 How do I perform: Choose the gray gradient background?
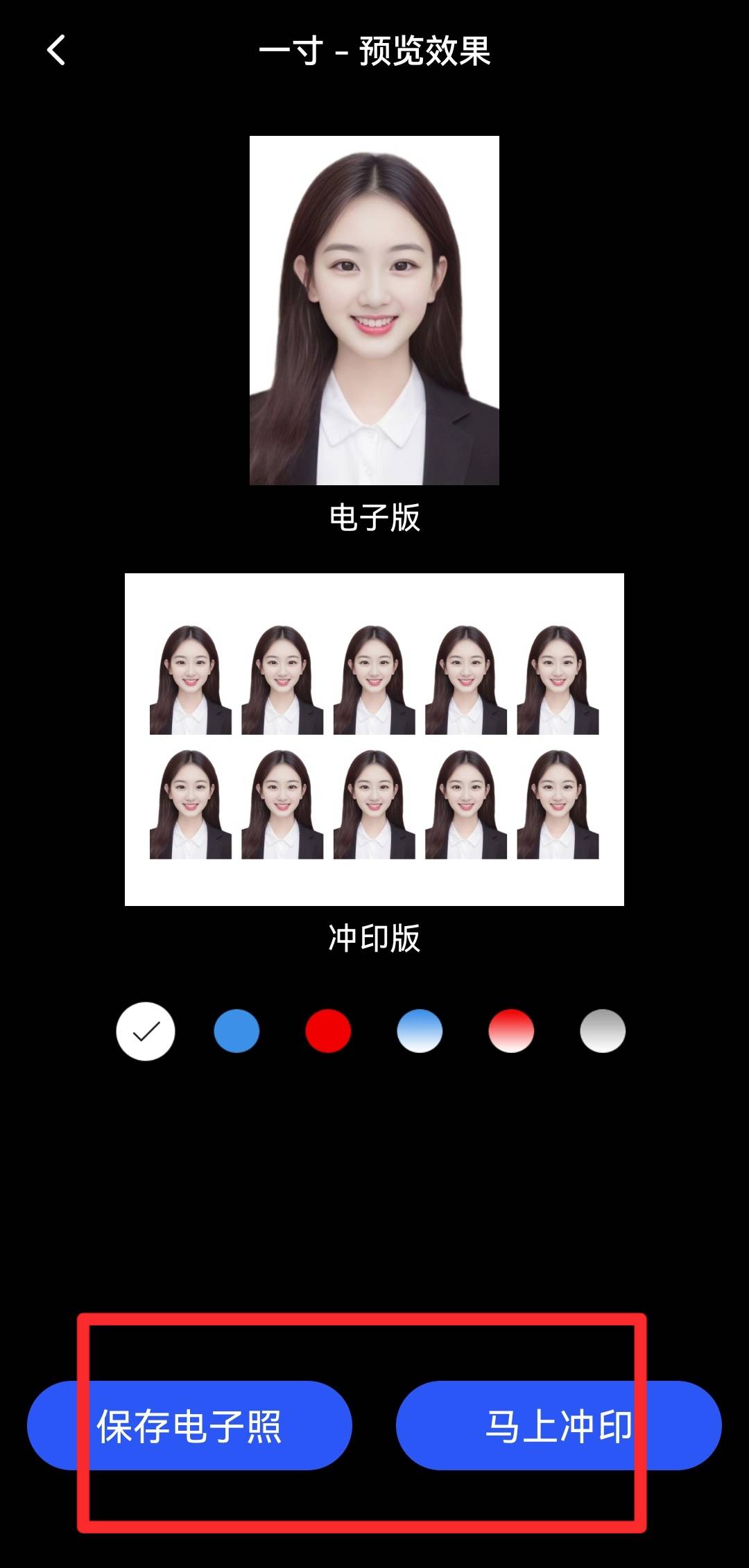(x=603, y=1031)
